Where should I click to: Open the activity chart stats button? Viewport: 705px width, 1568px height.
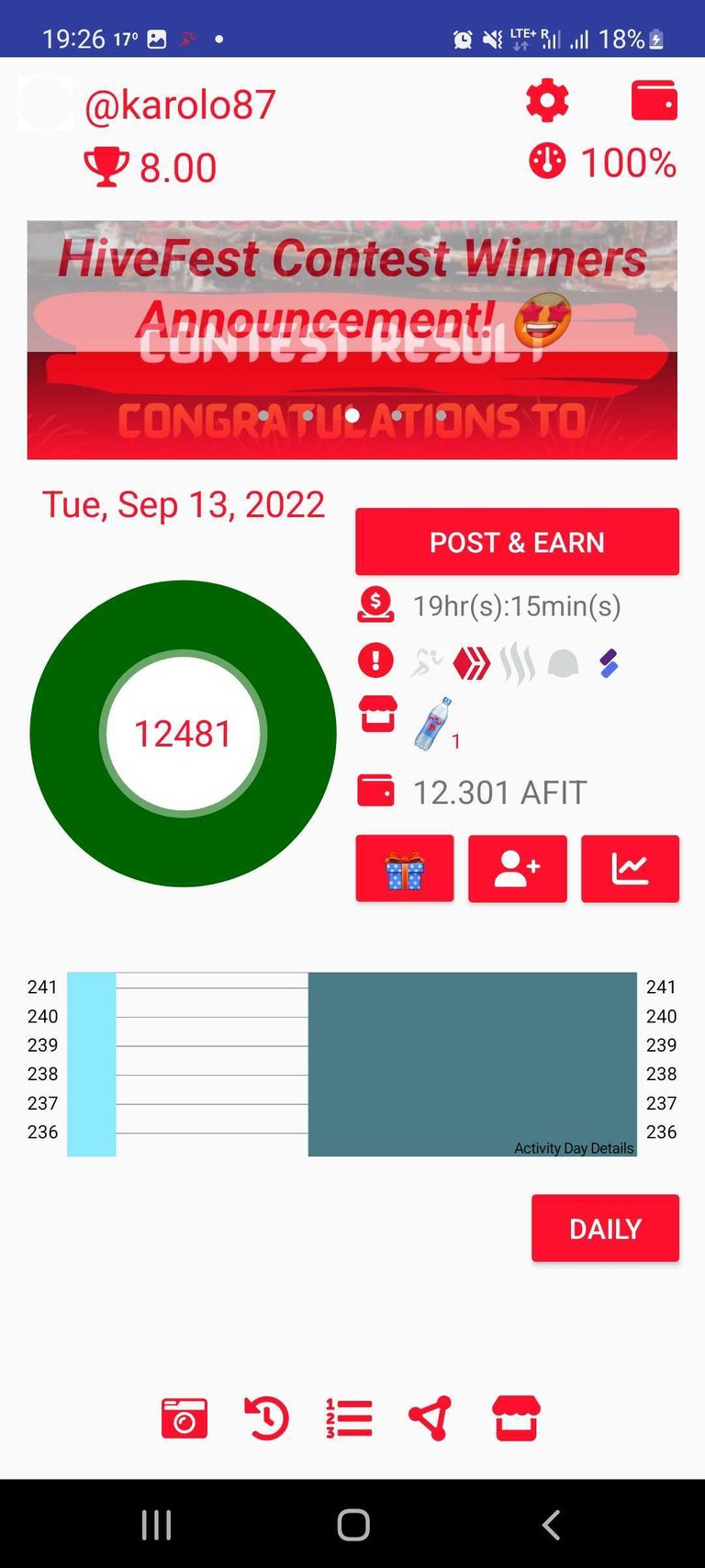(631, 869)
